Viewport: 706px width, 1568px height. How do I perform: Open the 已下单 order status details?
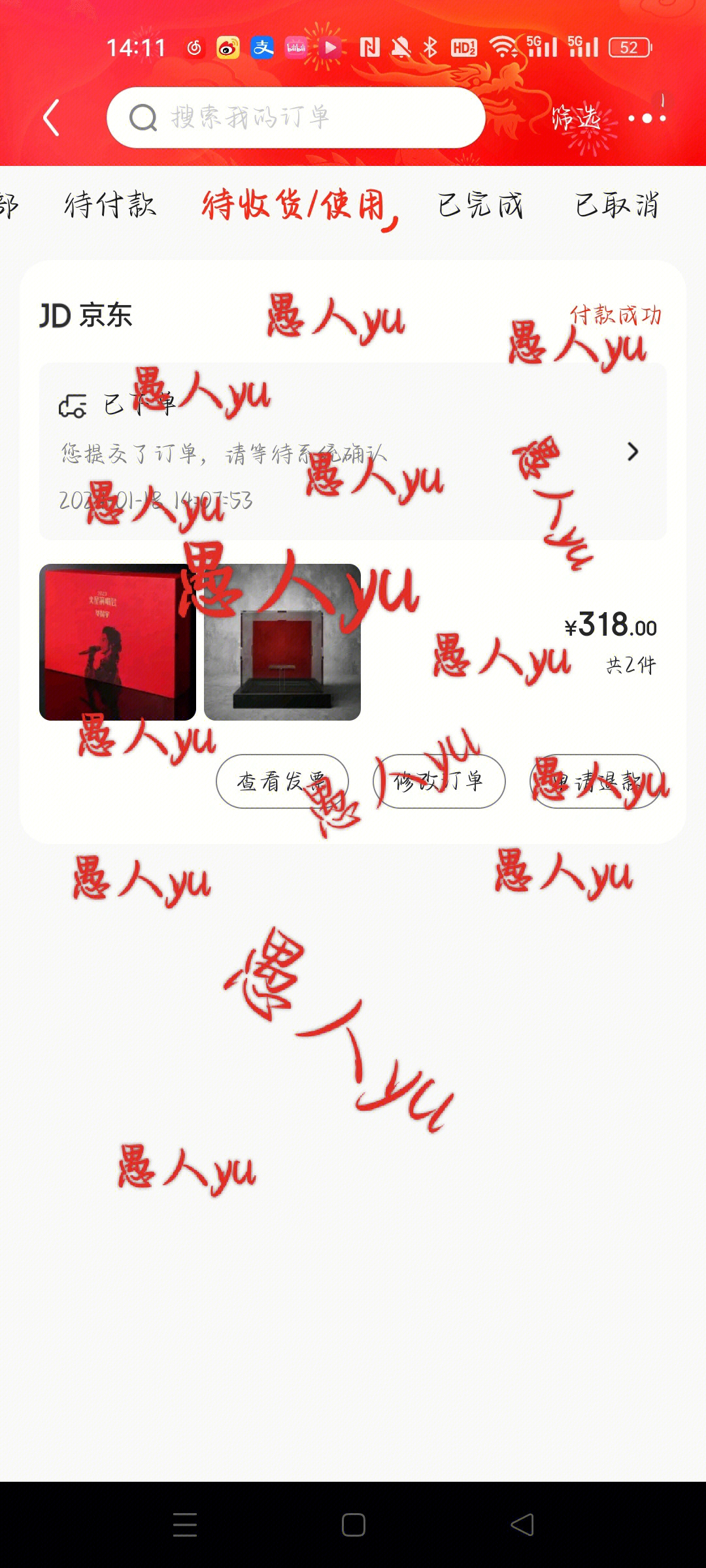[x=353, y=451]
